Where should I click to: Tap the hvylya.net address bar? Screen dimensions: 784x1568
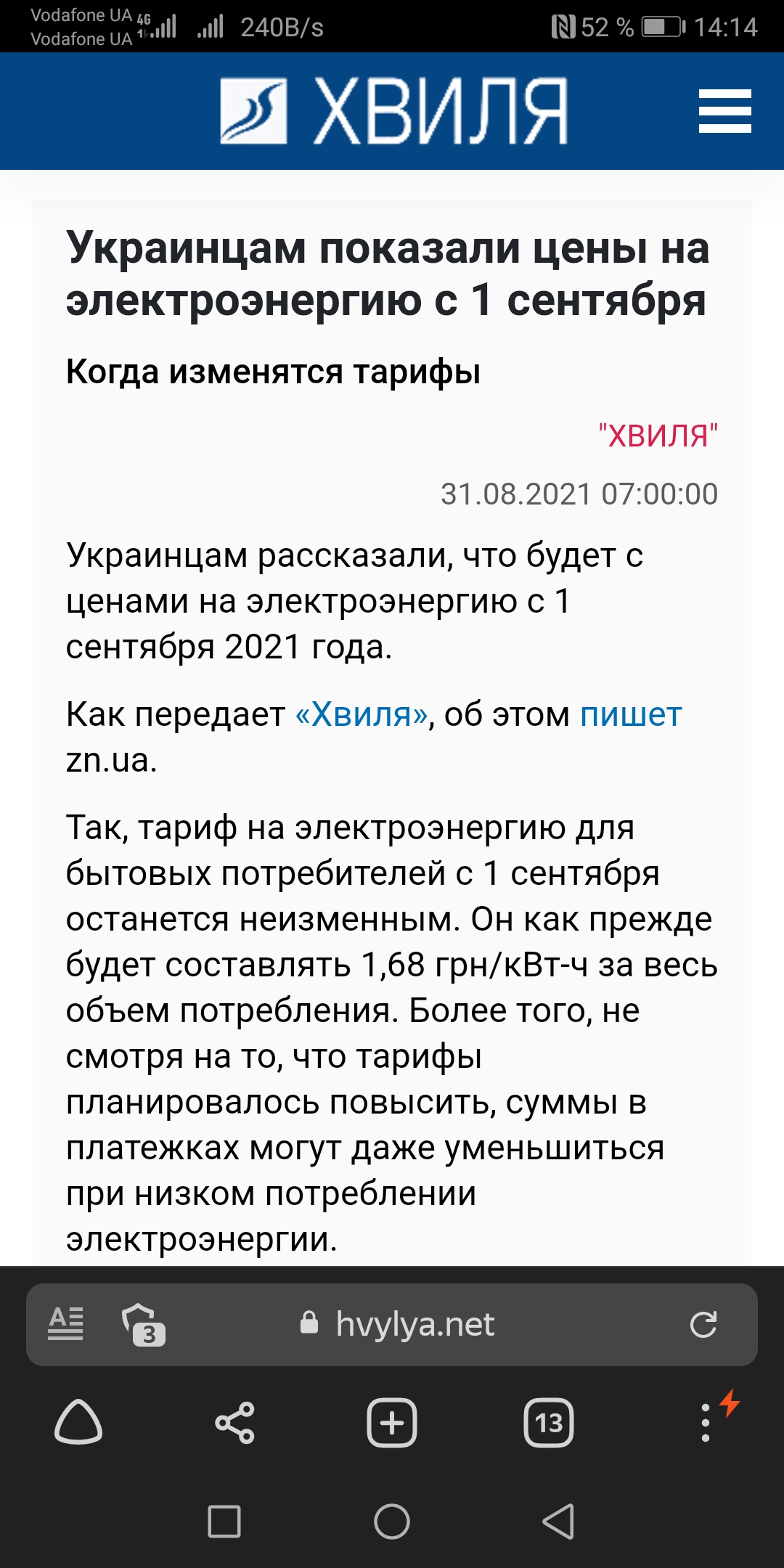[414, 1324]
